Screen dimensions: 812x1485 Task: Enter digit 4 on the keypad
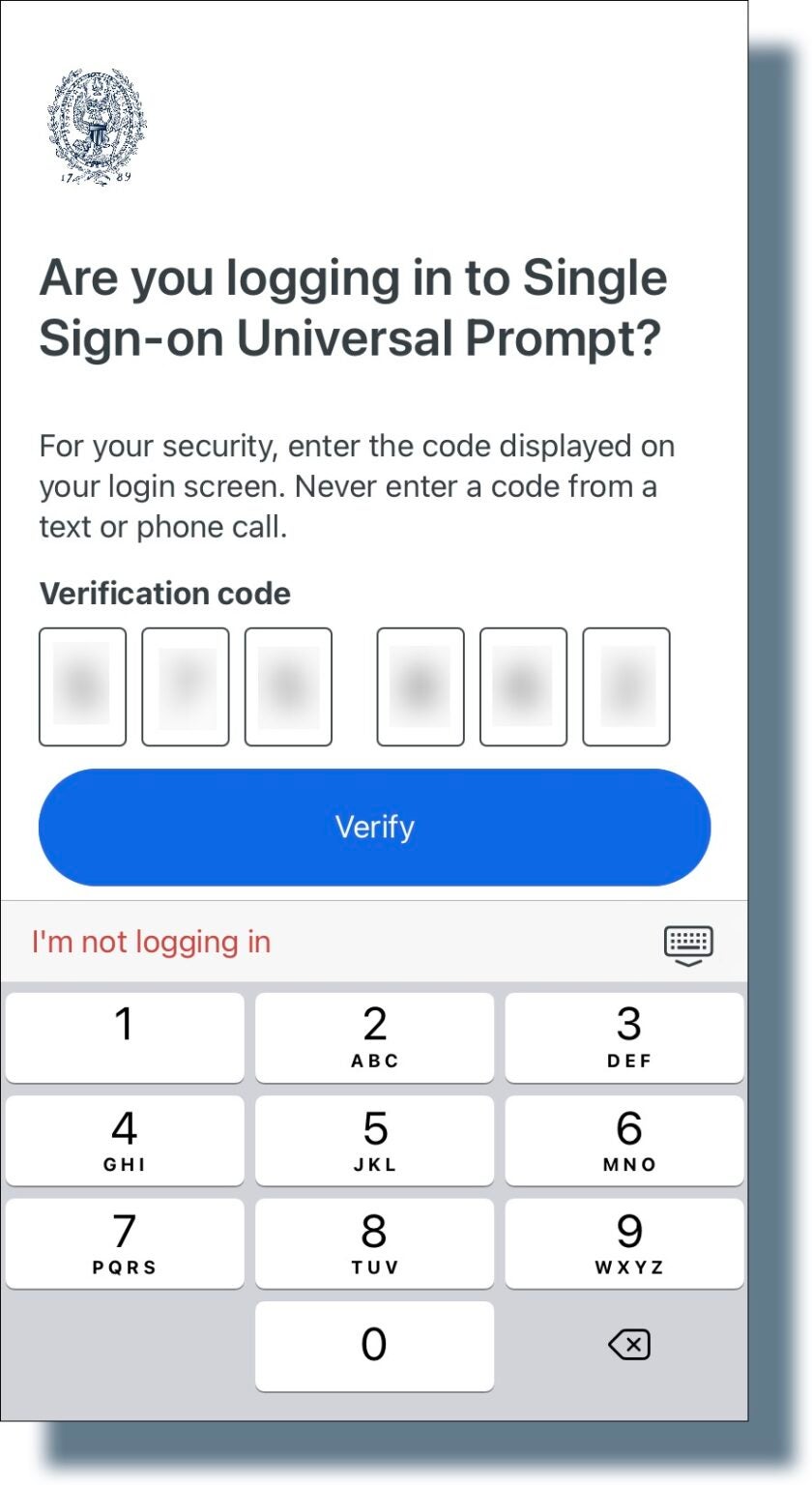click(x=125, y=1141)
